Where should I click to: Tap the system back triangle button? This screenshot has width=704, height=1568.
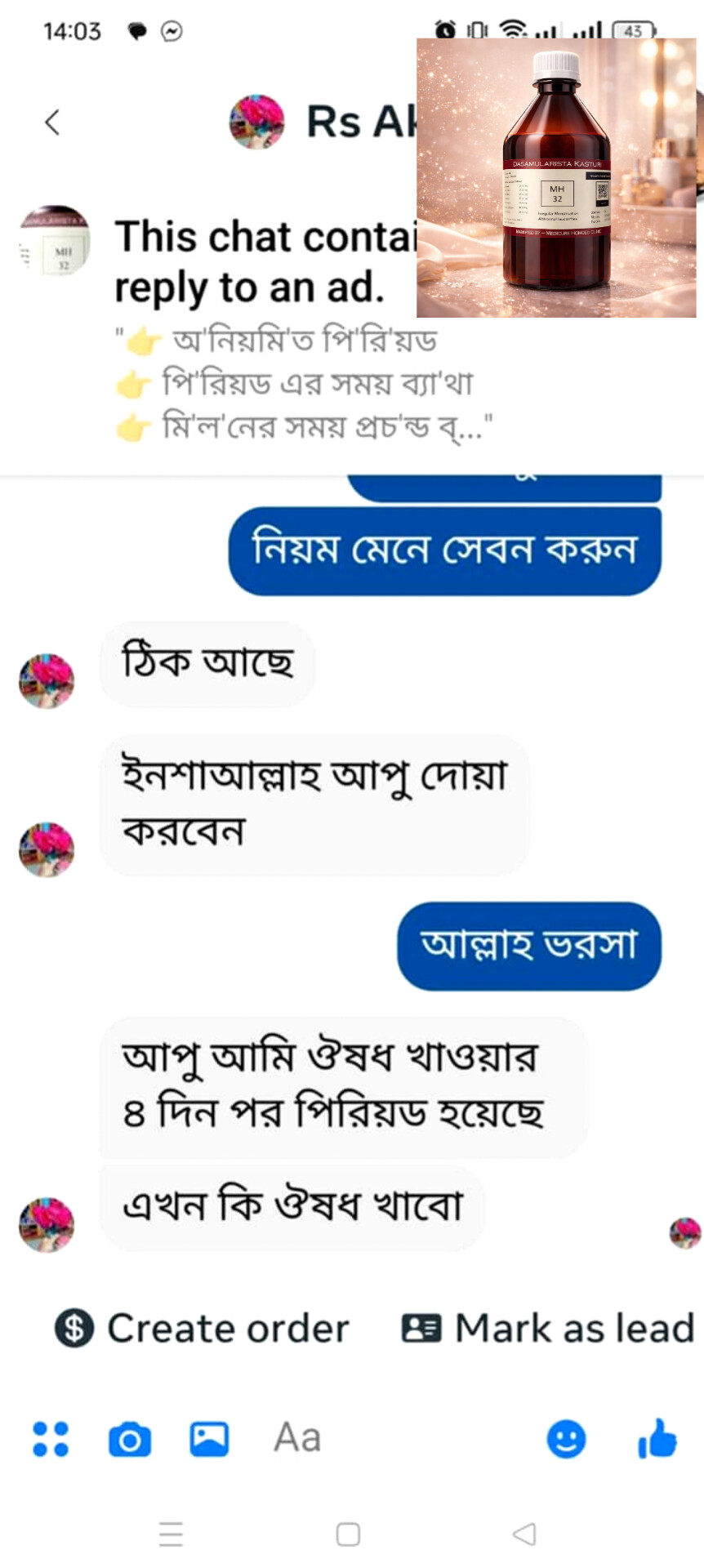tap(524, 1534)
